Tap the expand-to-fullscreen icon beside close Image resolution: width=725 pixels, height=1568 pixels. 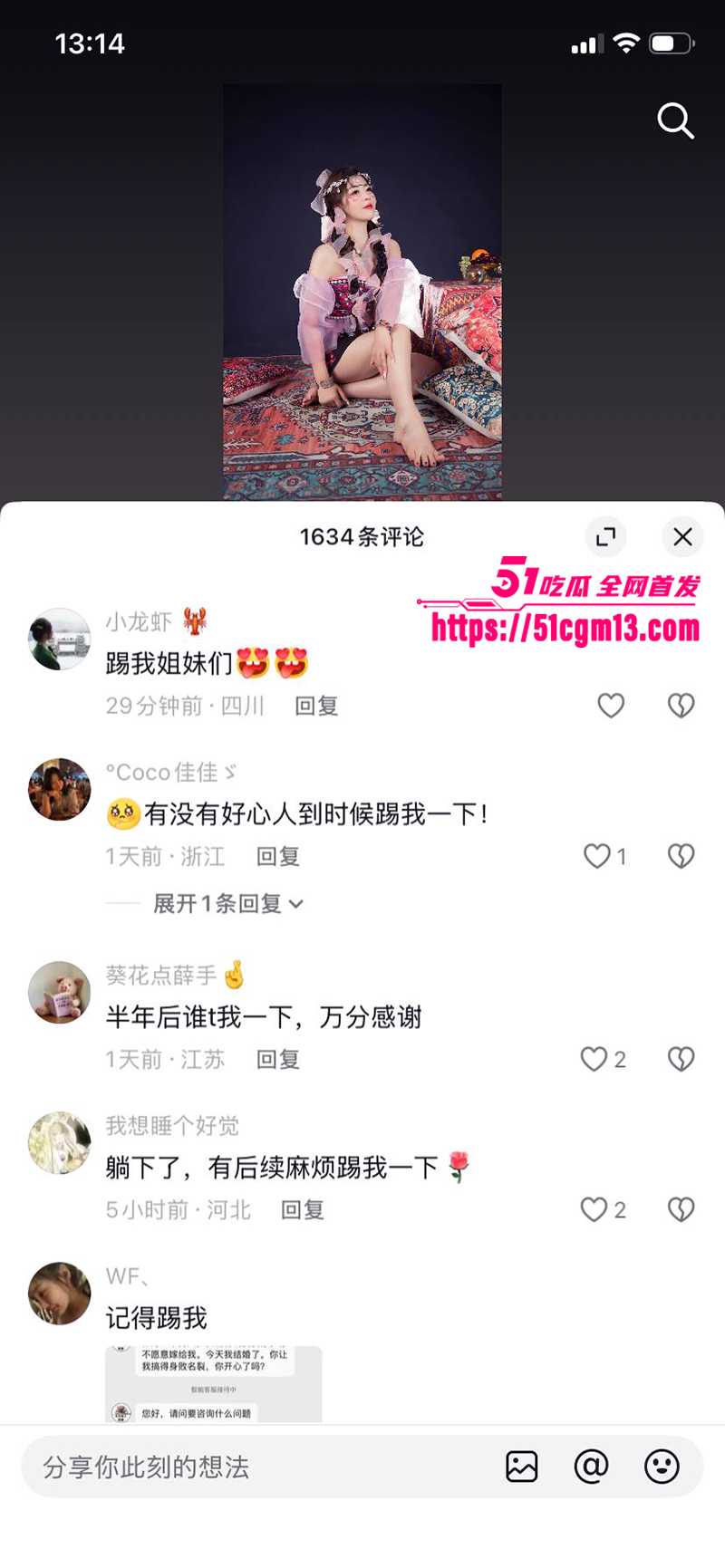tap(606, 537)
